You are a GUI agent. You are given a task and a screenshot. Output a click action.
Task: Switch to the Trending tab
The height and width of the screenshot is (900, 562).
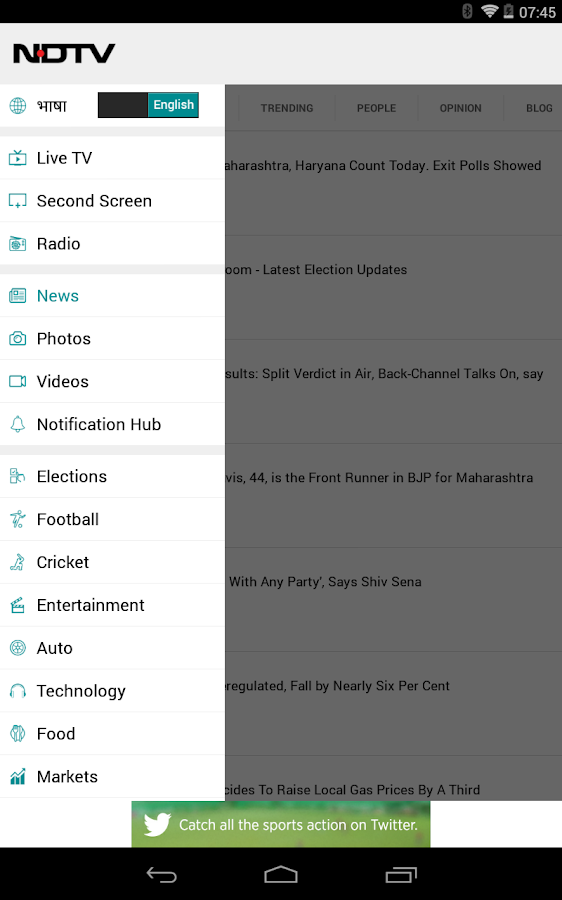[x=287, y=108]
